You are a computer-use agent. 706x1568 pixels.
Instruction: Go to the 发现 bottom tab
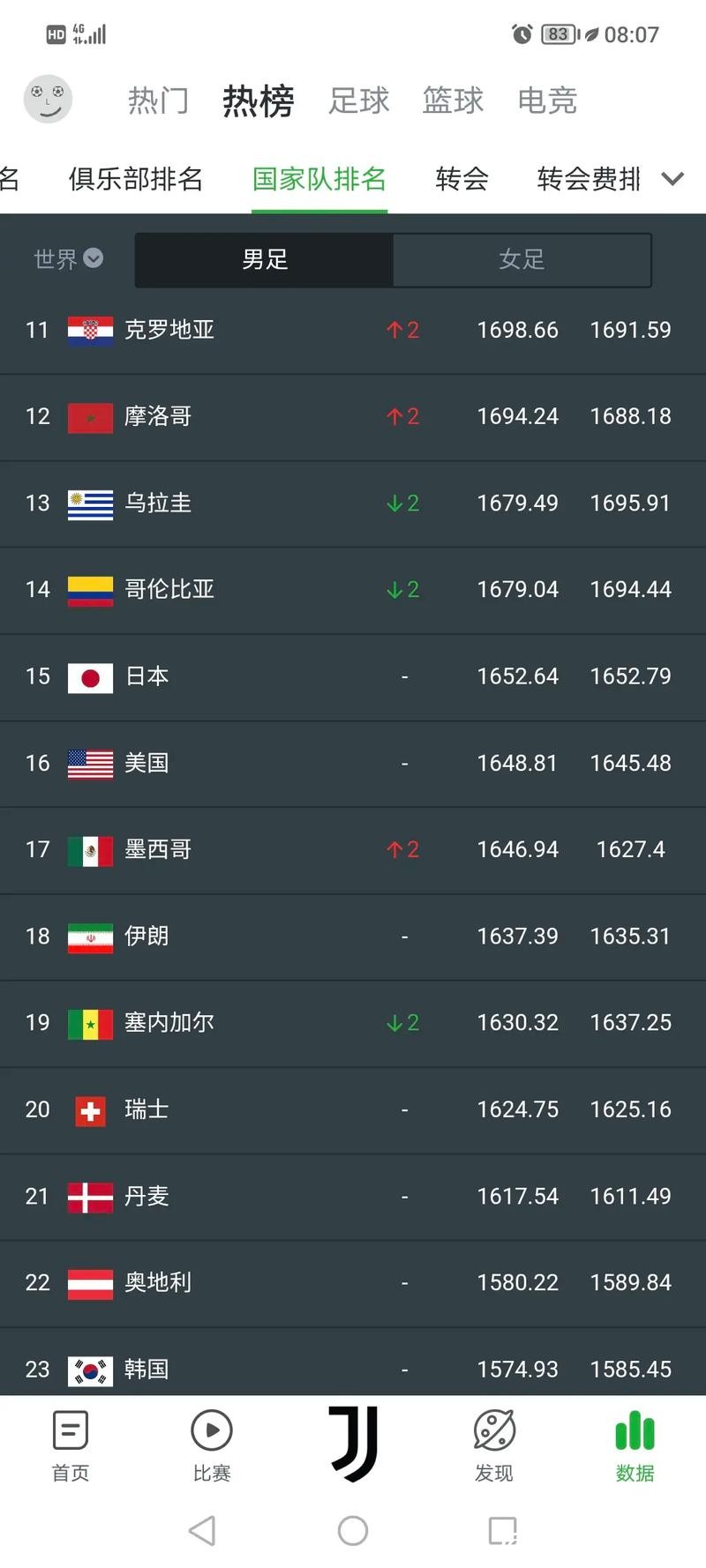coord(494,1446)
